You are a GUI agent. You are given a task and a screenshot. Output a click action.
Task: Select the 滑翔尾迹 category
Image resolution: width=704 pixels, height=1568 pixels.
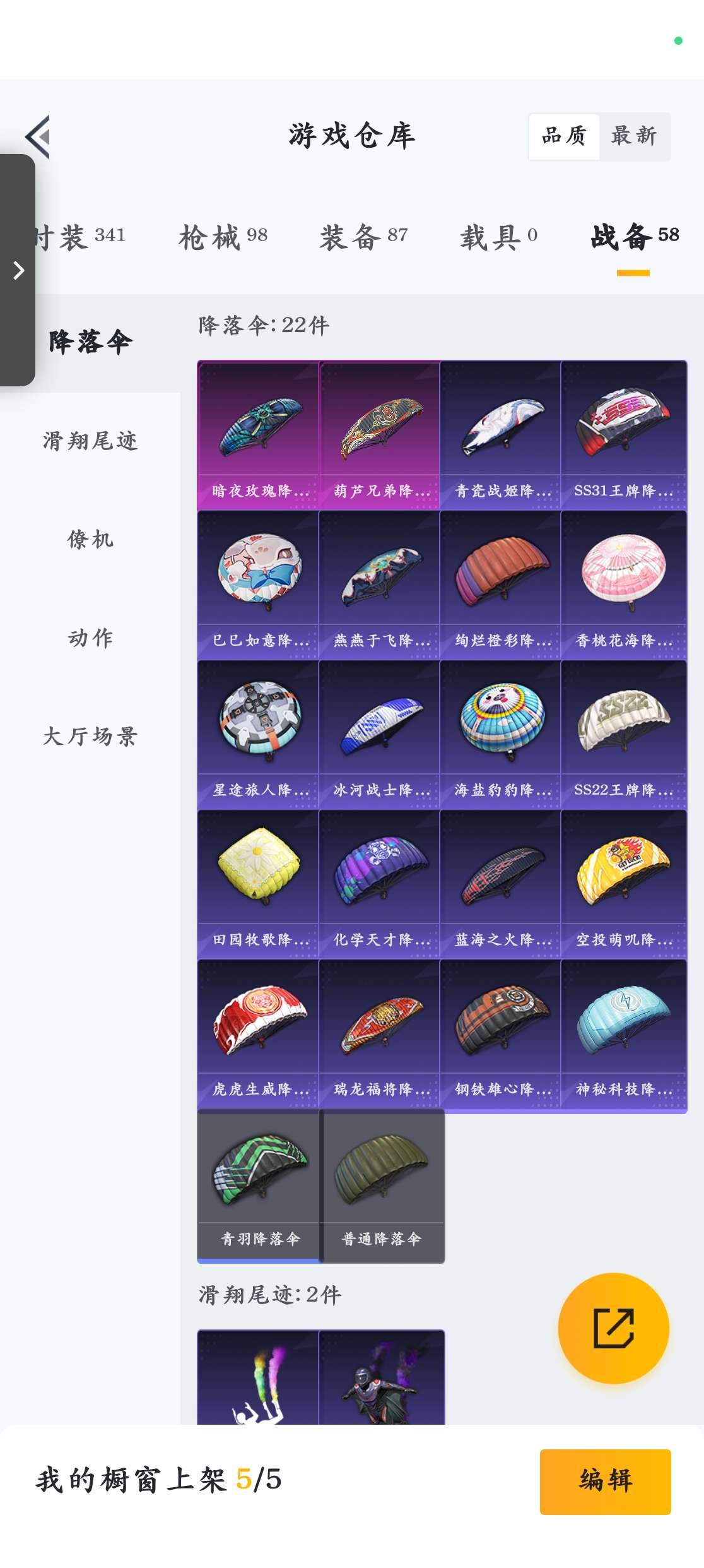point(90,441)
